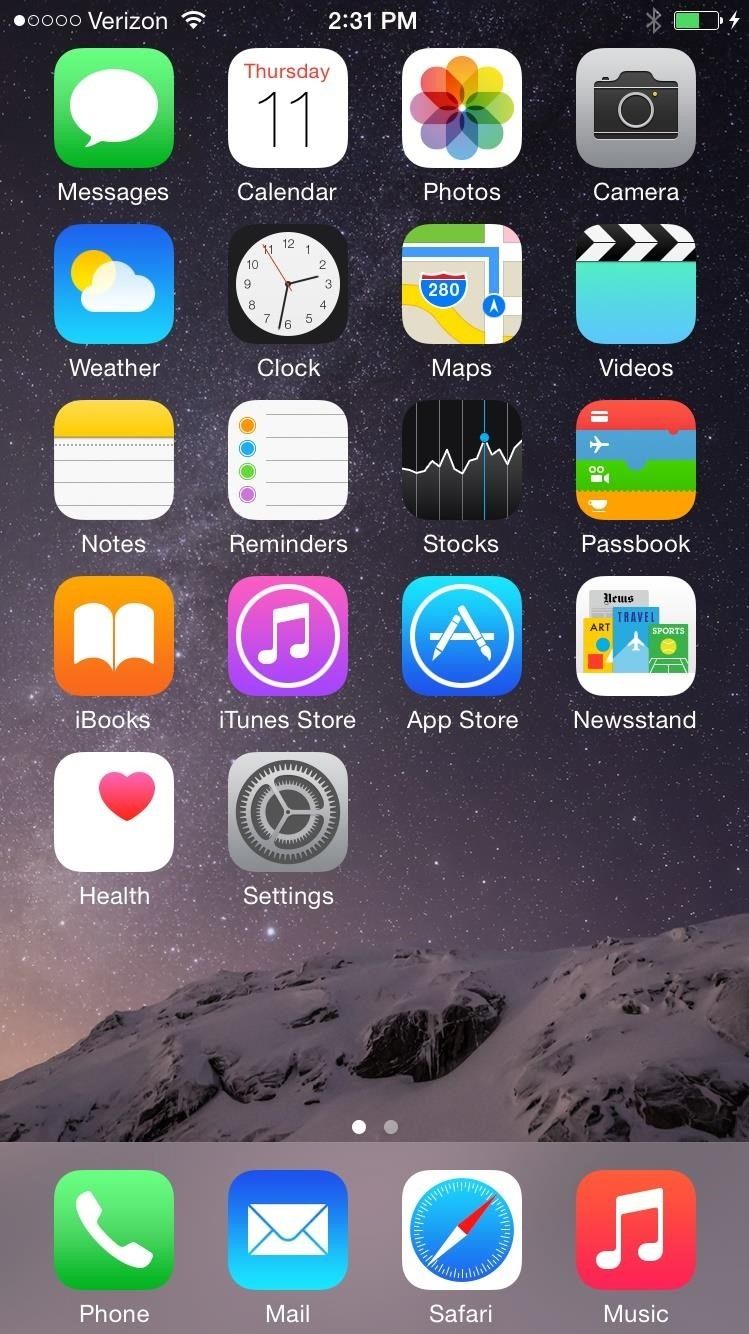This screenshot has height=1334, width=749.
Task: Open the Health app
Action: coord(113,812)
